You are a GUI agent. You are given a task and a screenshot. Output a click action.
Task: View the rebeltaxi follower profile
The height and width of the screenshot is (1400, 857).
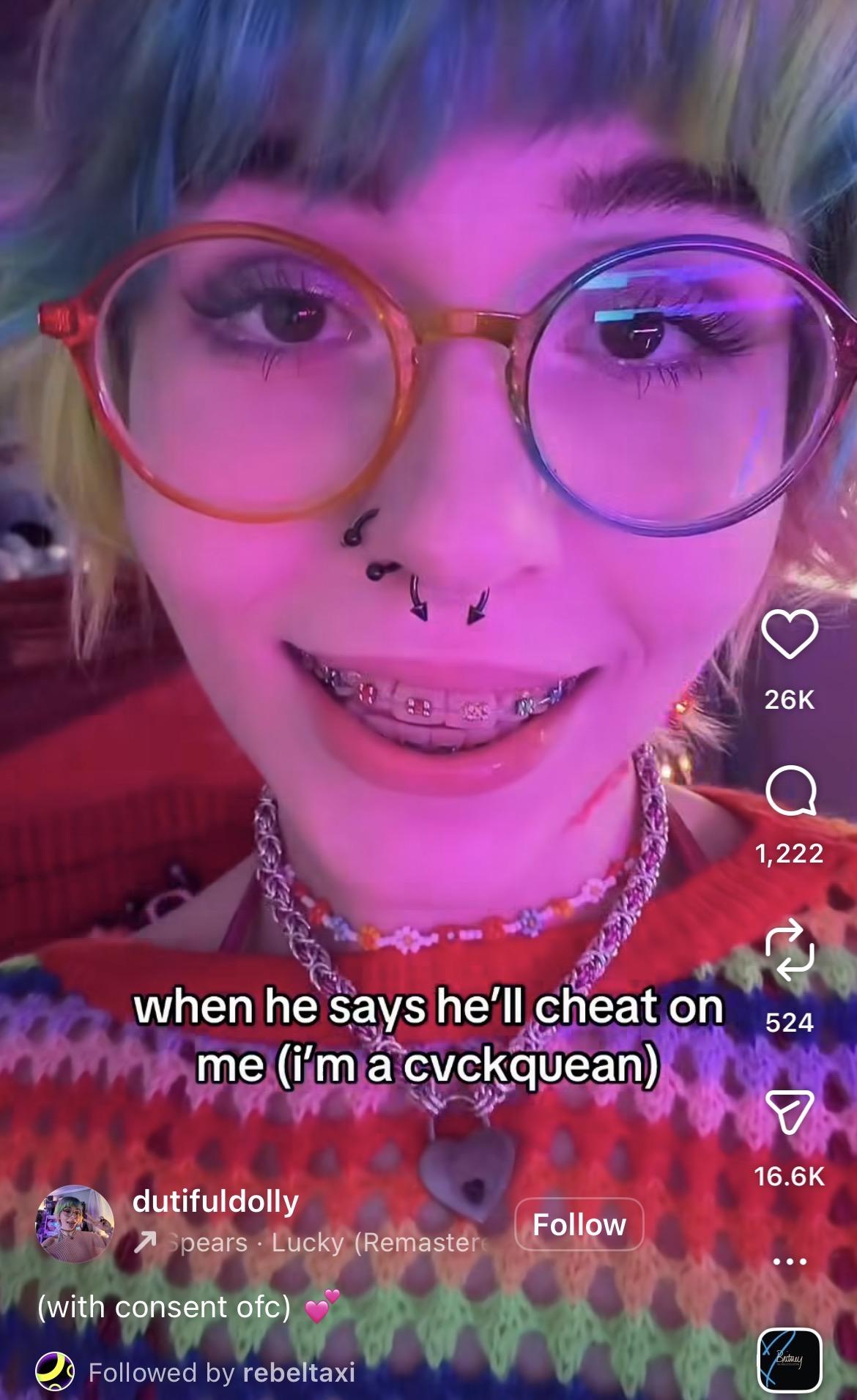click(x=298, y=1372)
